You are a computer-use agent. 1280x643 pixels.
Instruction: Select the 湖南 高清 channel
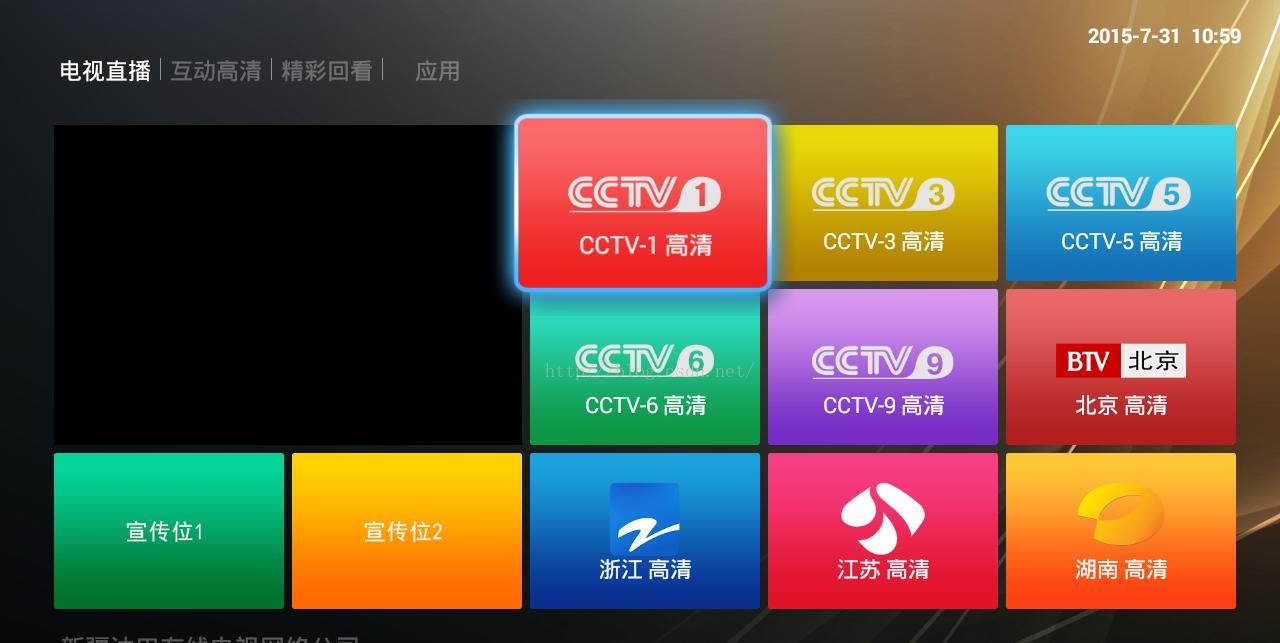1121,531
